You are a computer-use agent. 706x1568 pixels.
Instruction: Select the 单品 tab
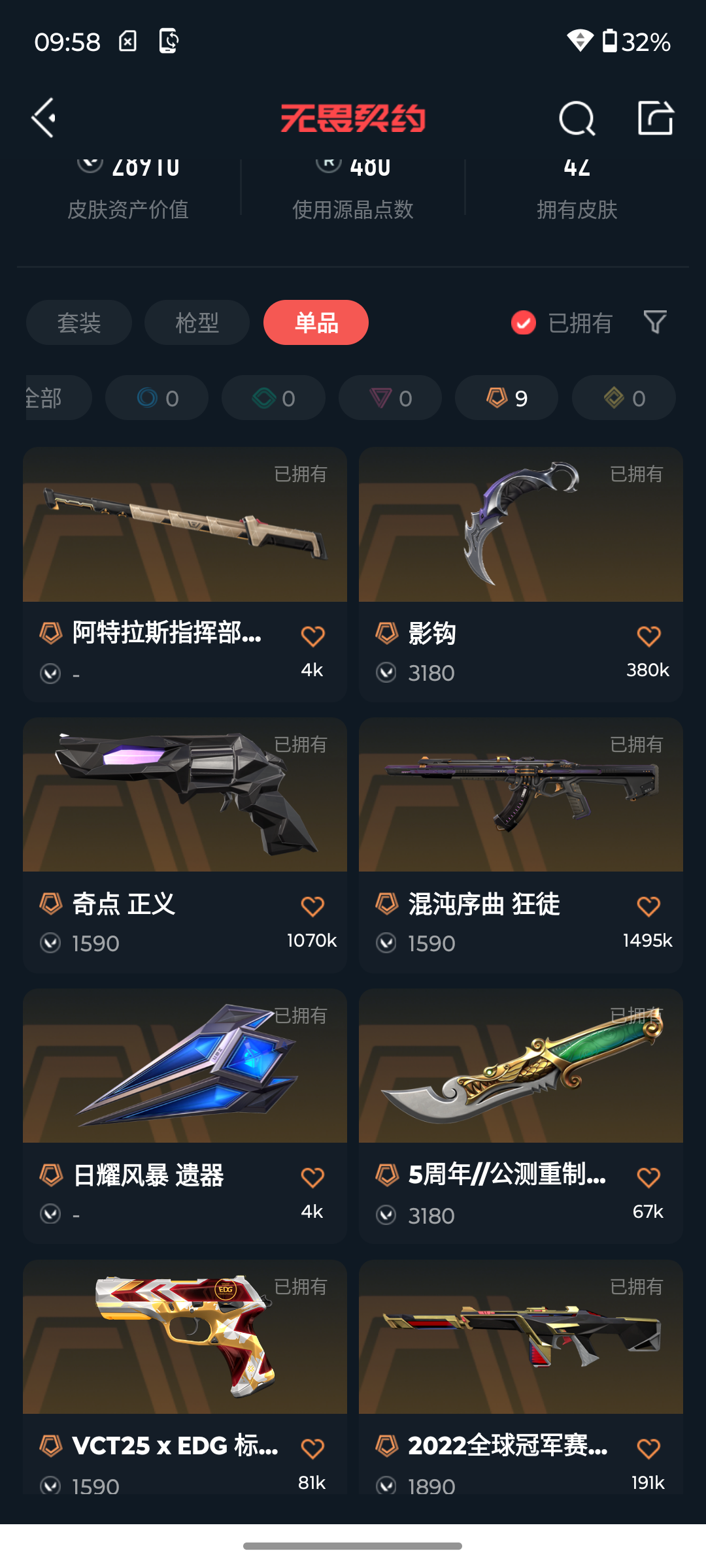click(316, 323)
